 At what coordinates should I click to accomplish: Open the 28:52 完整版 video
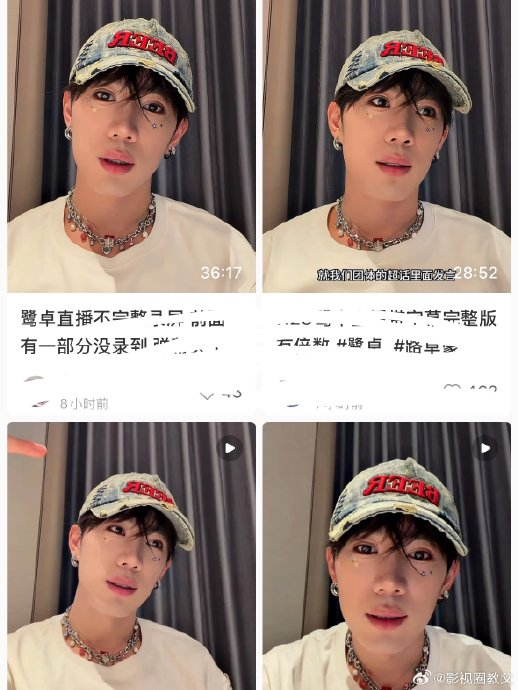pyautogui.click(x=386, y=146)
